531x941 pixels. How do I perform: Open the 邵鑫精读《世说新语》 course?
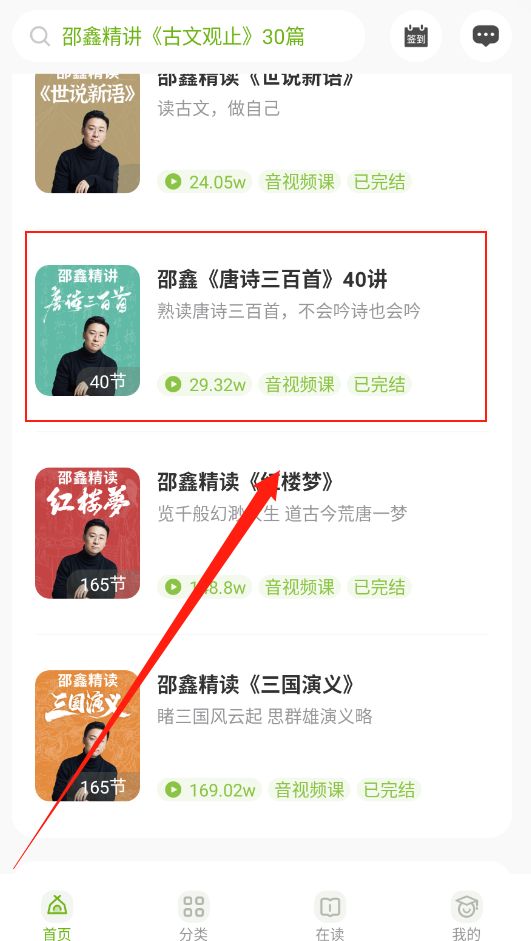pyautogui.click(x=262, y=133)
